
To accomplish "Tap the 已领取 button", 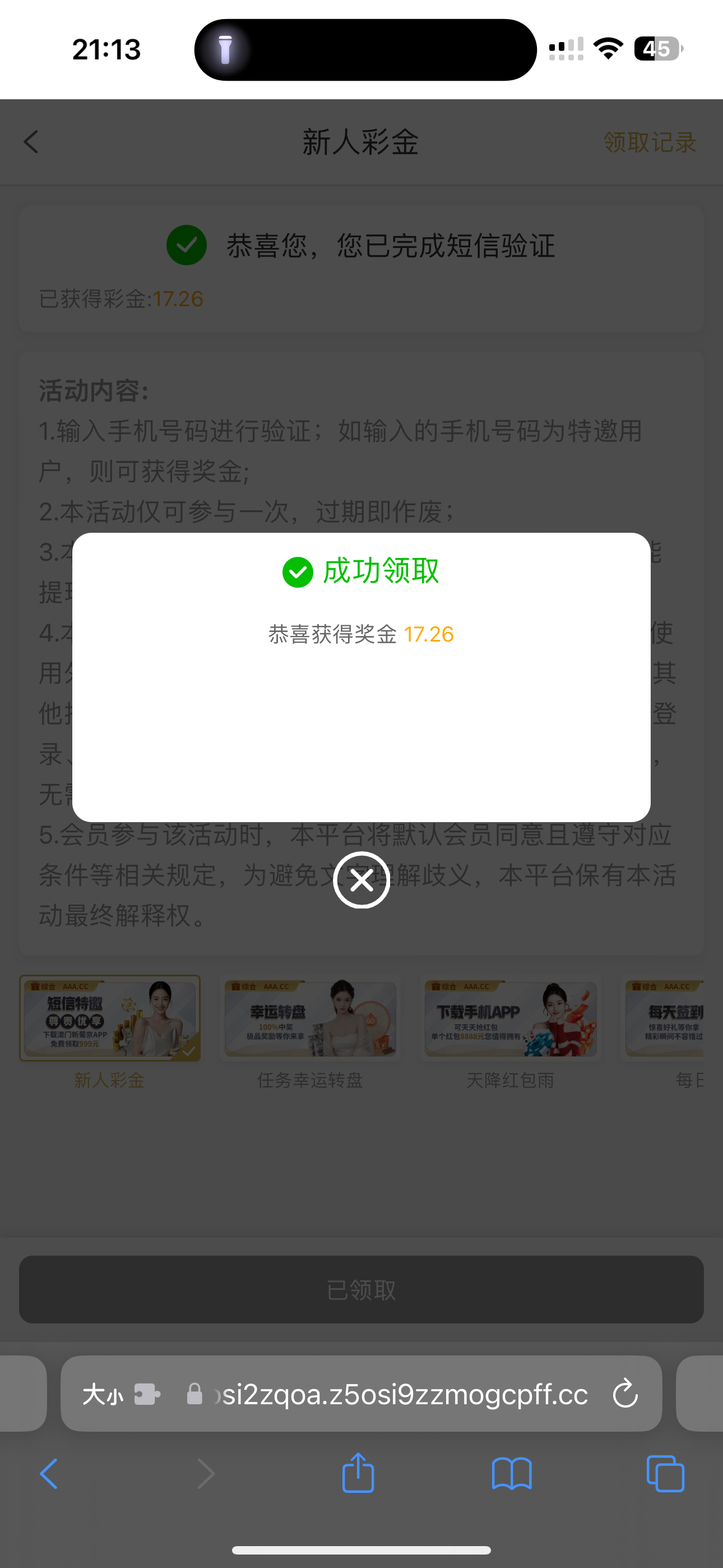I will 361,1289.
